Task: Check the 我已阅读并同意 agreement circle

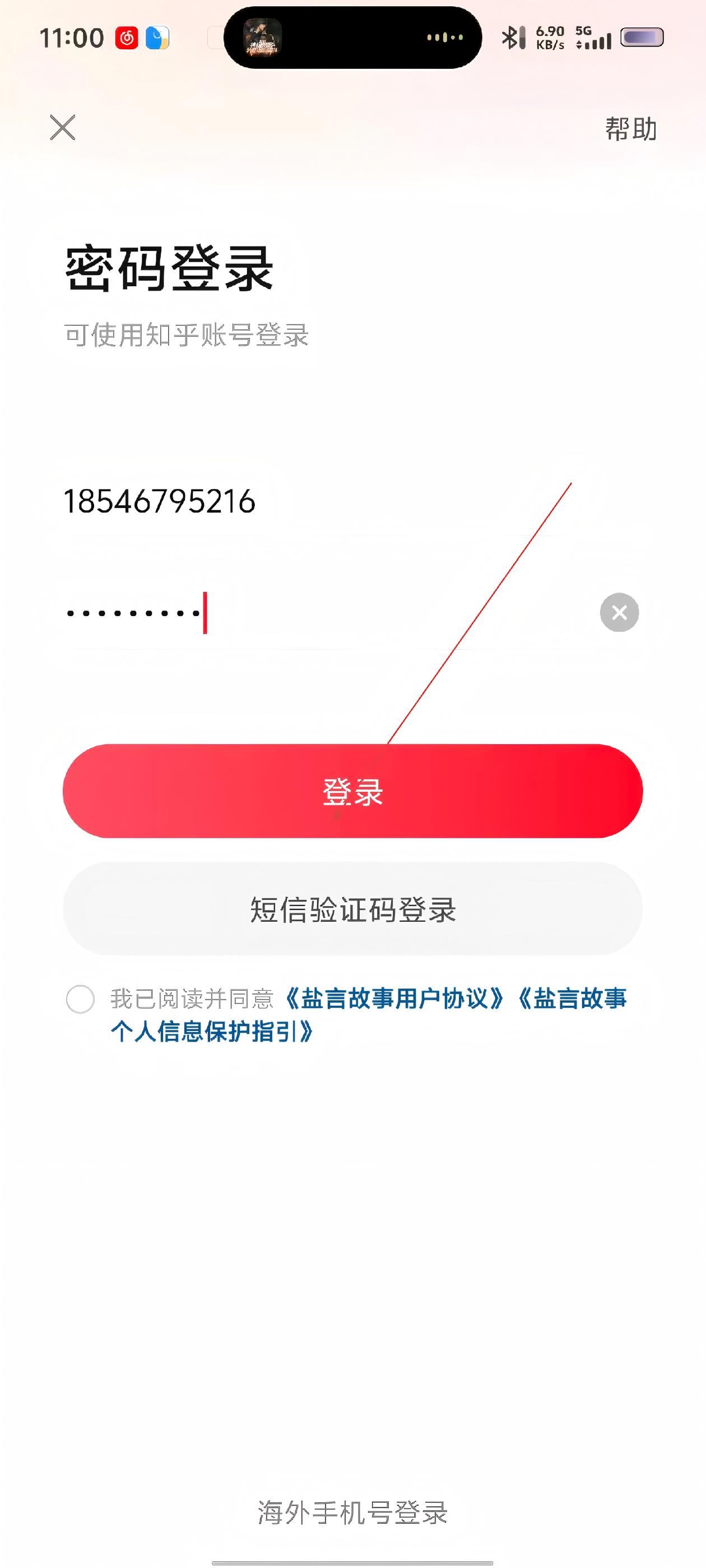Action: pyautogui.click(x=81, y=999)
